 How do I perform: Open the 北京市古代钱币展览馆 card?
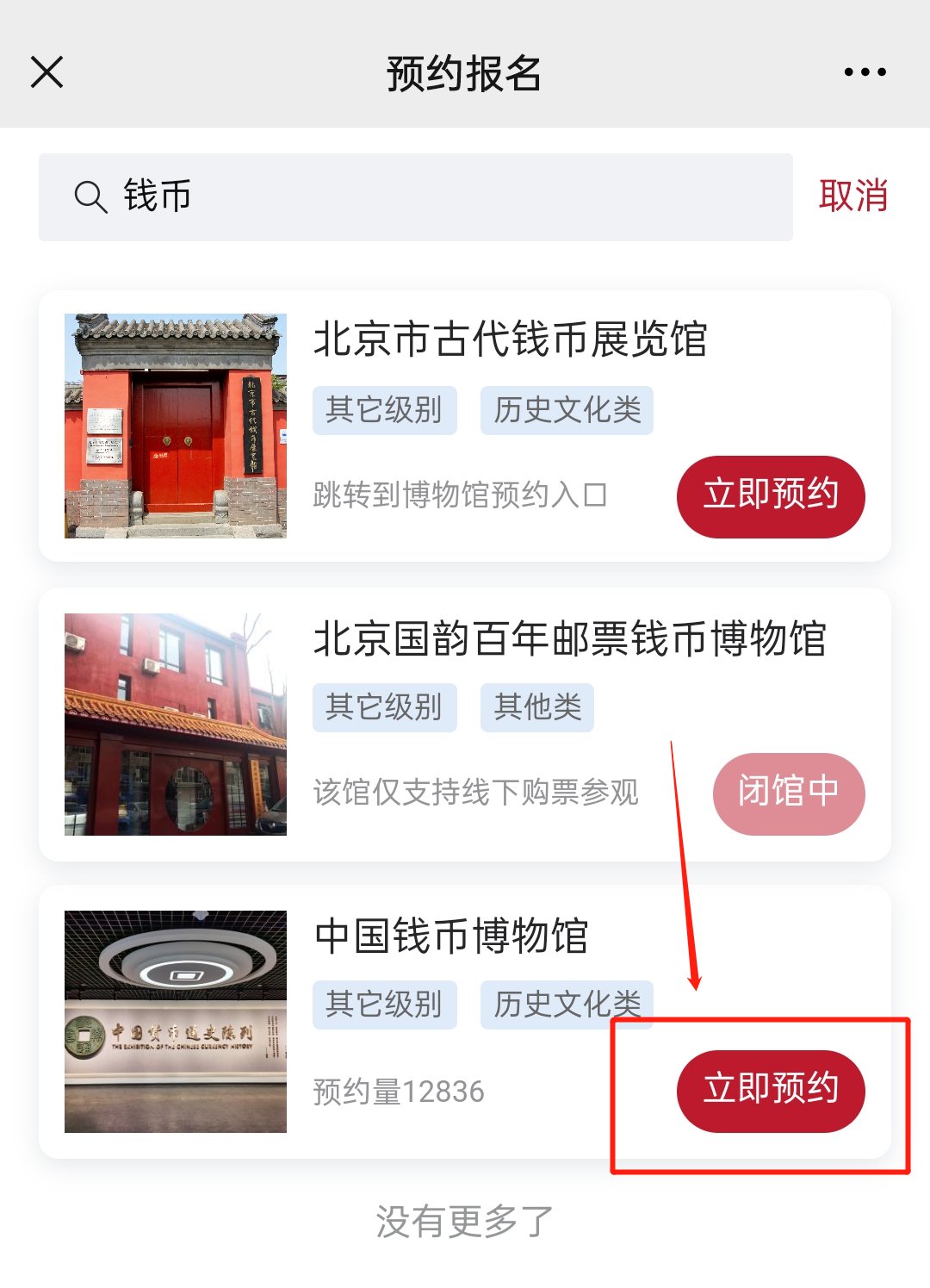[510, 339]
